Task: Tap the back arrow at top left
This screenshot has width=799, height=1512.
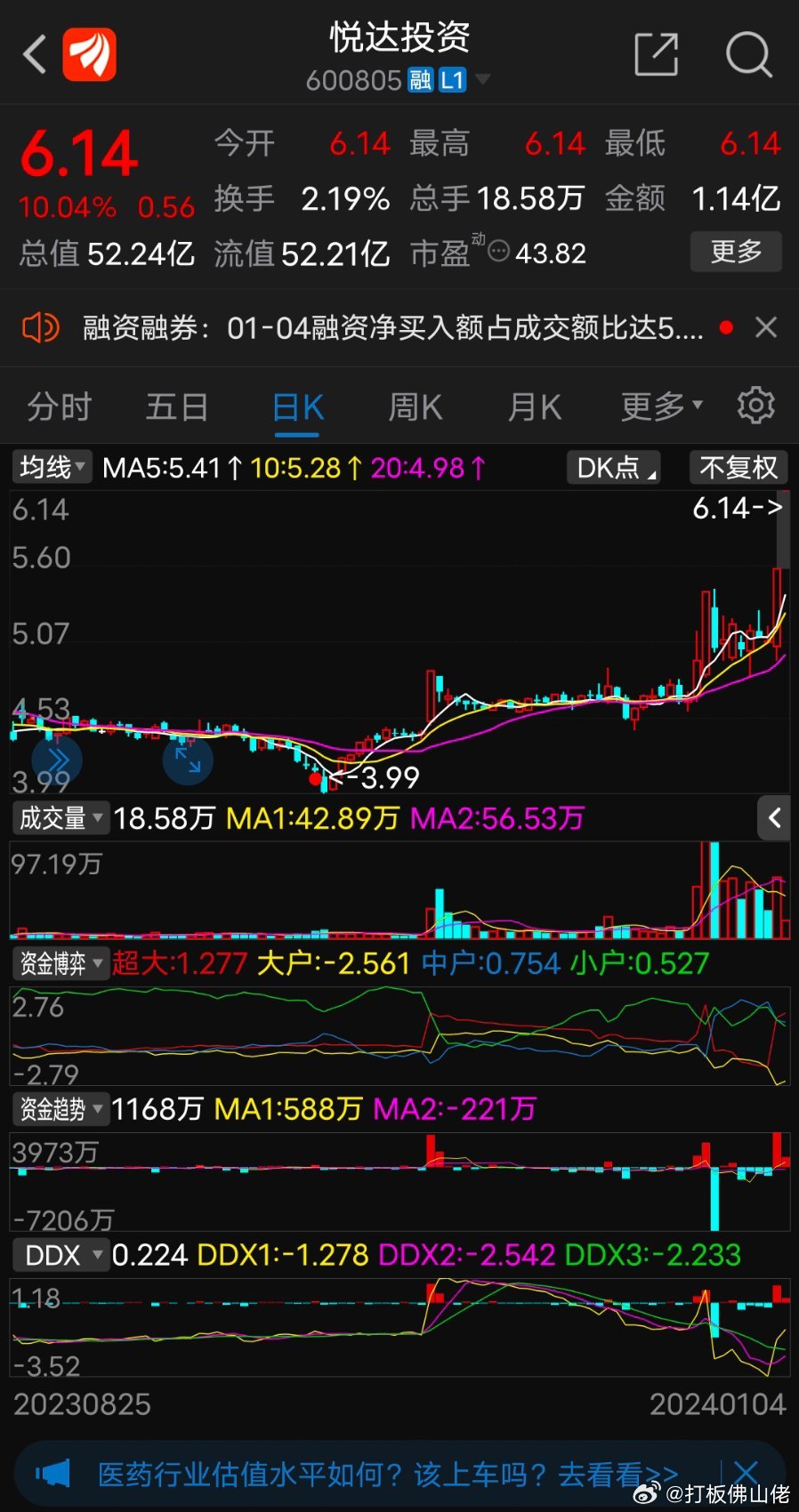Action: (x=33, y=53)
